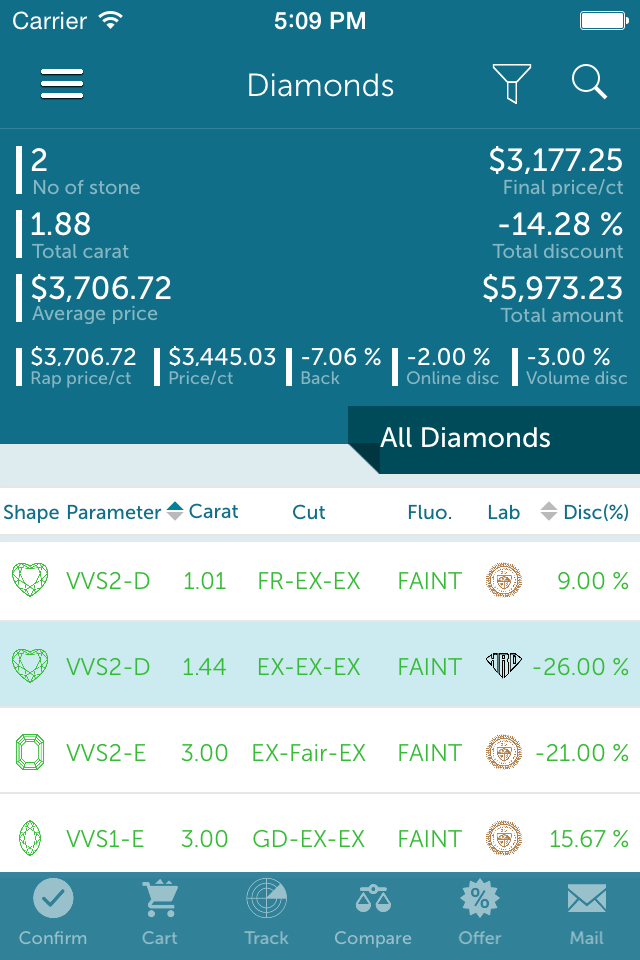
Task: Open the 1.44 carat VVS2-D diamond
Action: coord(320,666)
